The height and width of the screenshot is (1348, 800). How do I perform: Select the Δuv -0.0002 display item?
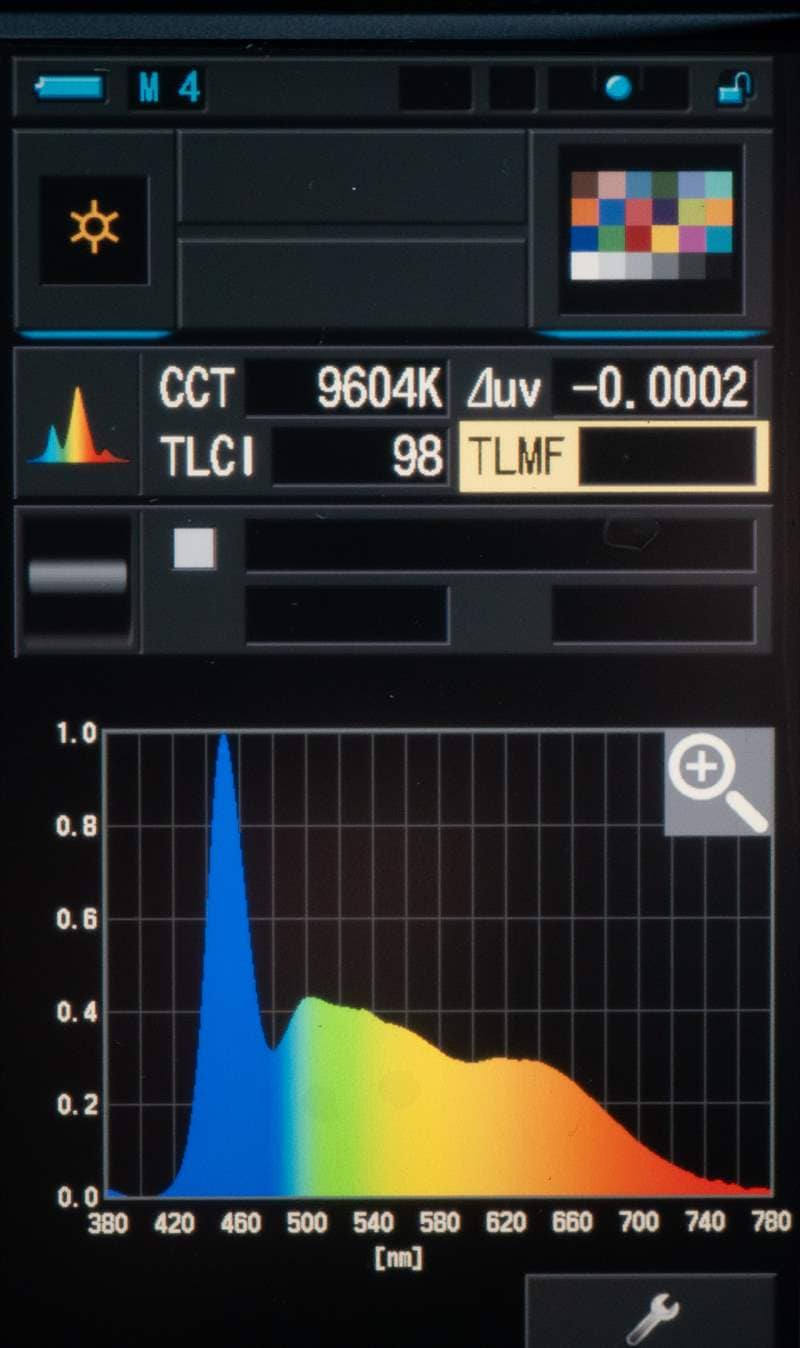[610, 388]
